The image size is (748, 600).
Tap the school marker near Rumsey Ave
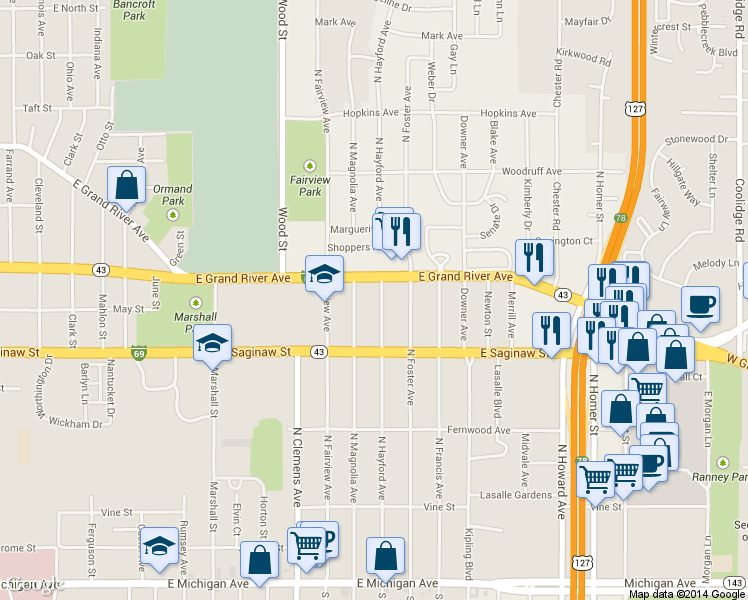pos(159,547)
